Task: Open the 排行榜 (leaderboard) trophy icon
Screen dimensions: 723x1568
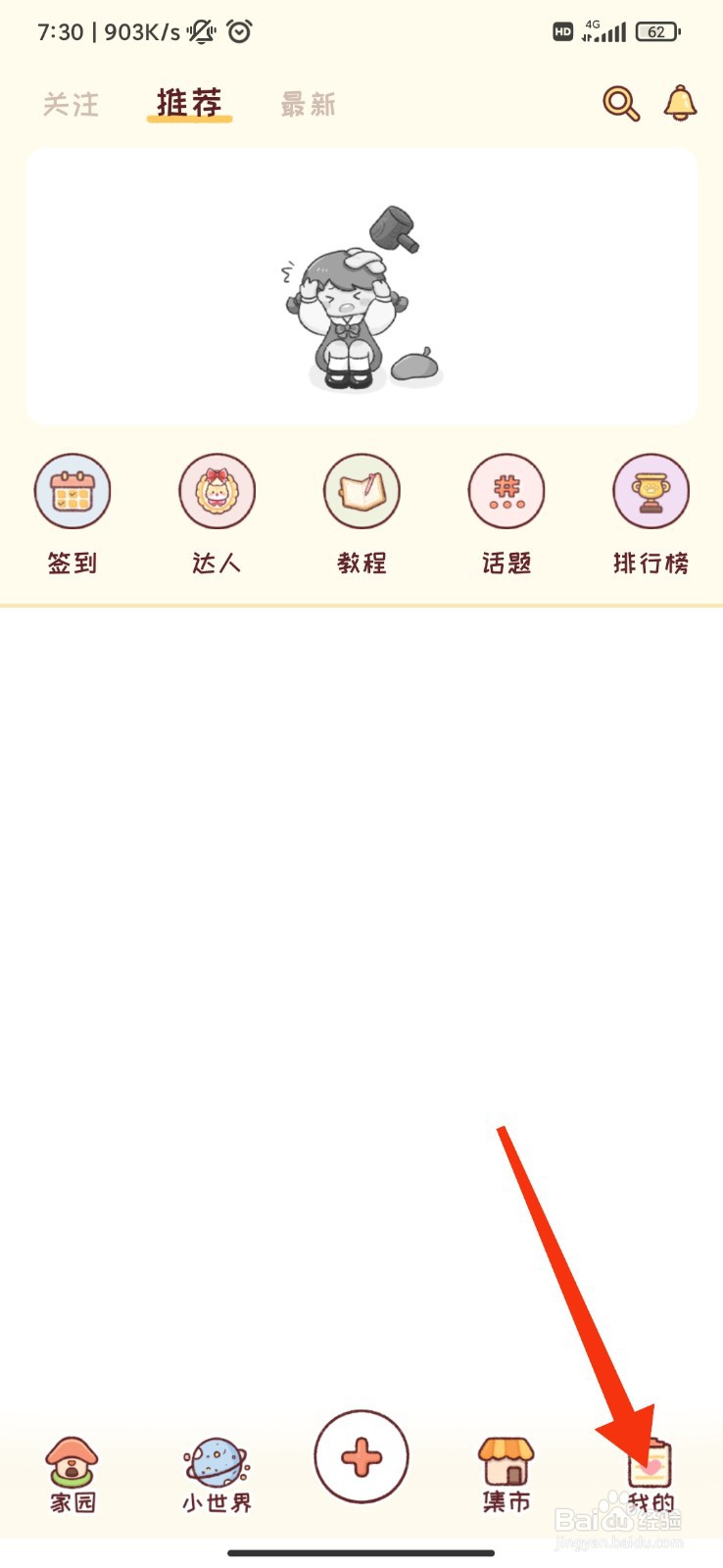Action: click(x=651, y=492)
